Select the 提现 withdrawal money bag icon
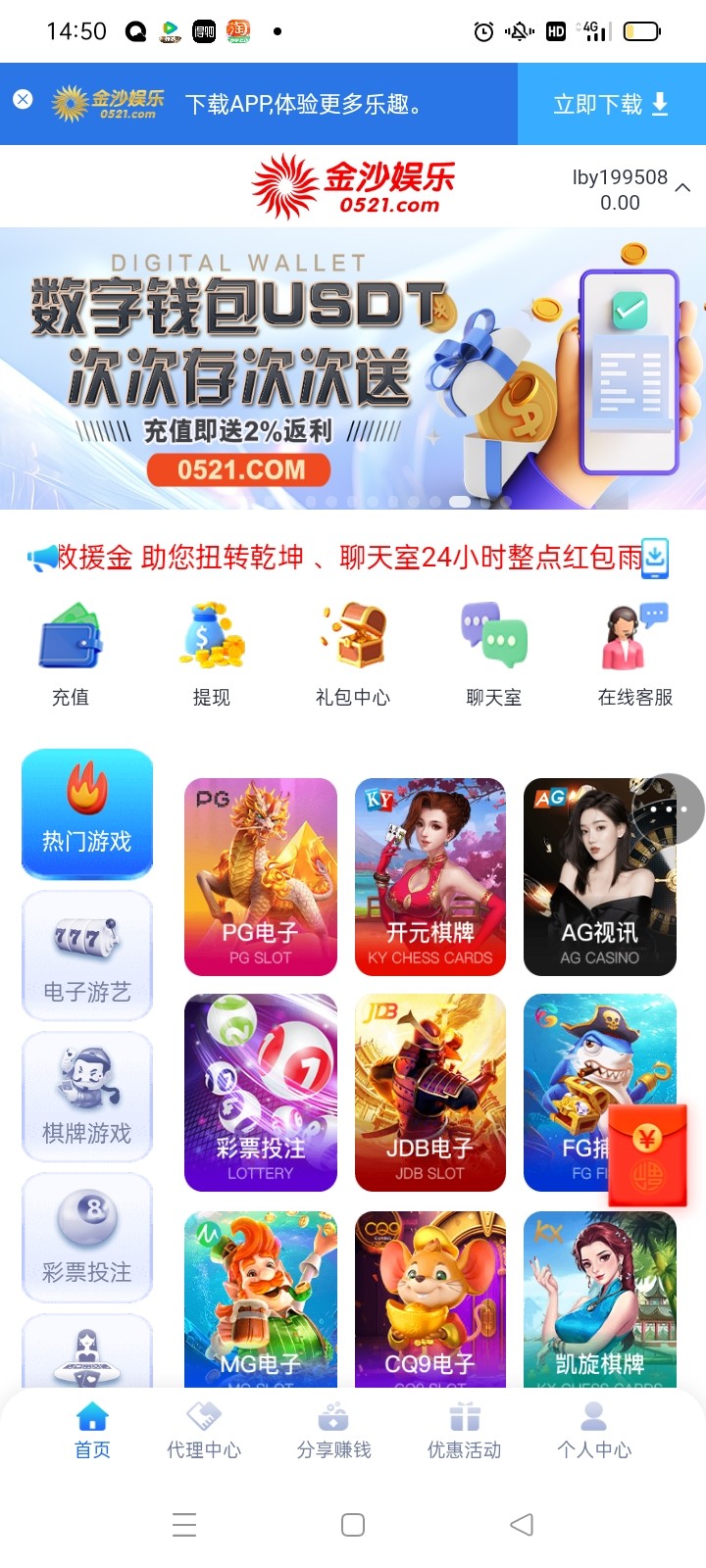The width and height of the screenshot is (706, 1568). pos(211,637)
